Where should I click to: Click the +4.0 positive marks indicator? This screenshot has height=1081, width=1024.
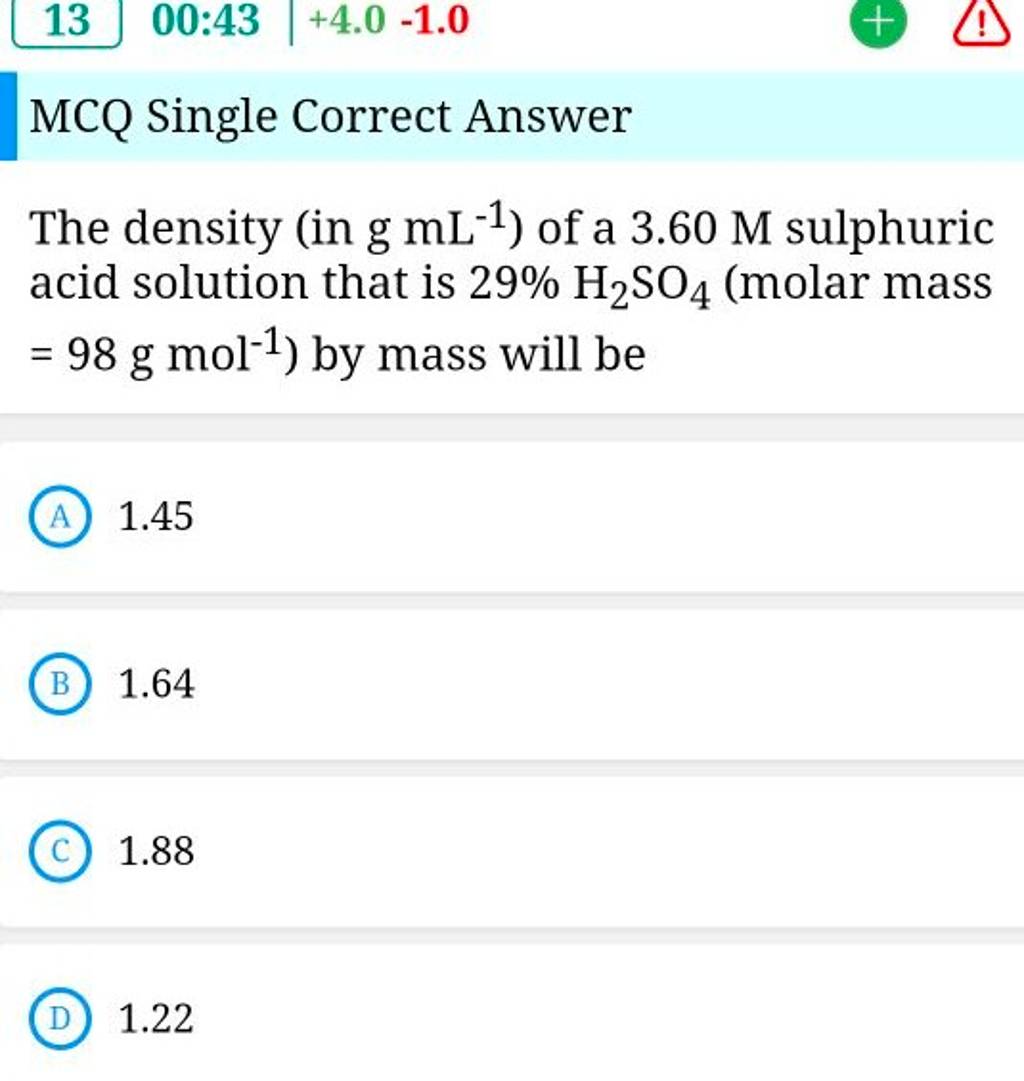(337, 24)
